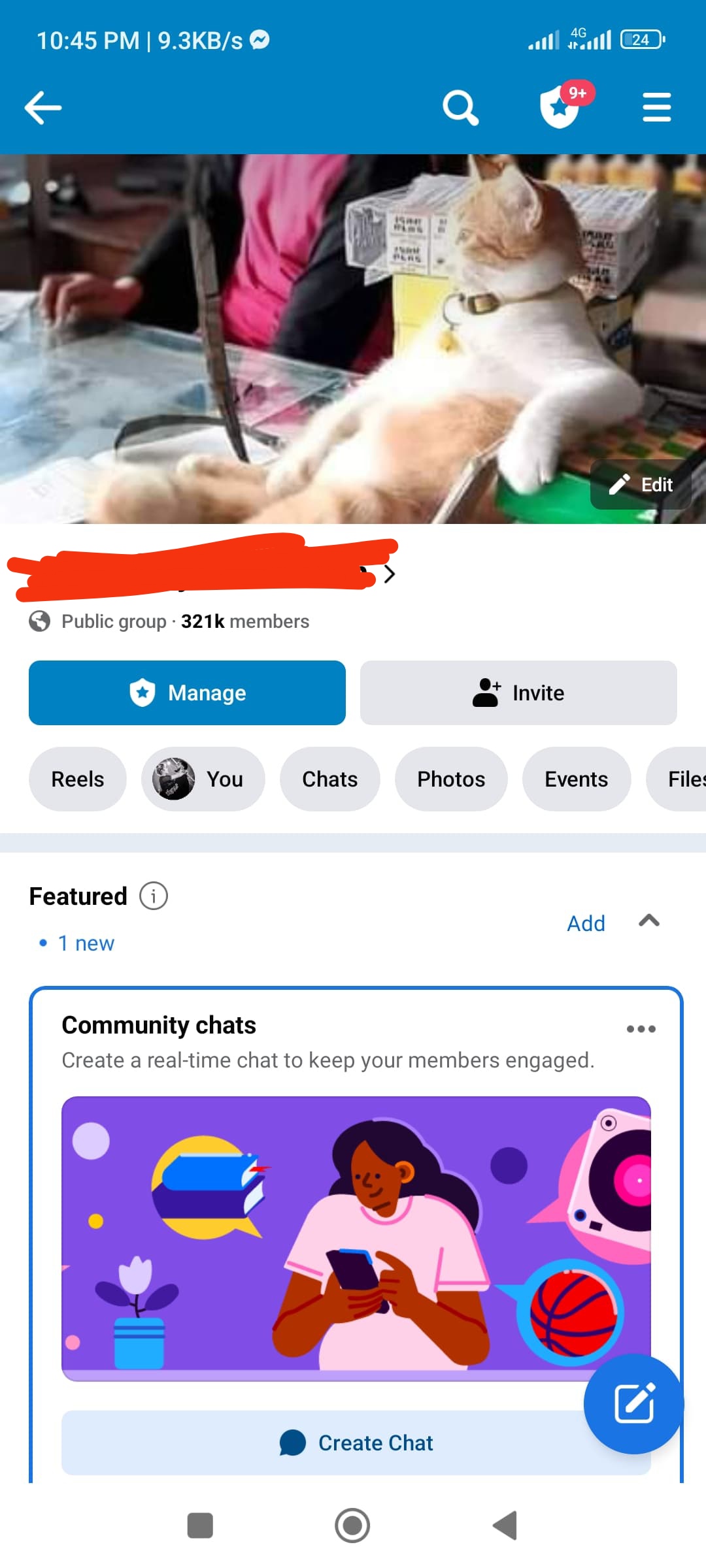The height and width of the screenshot is (1568, 706).
Task: Open the Events chip
Action: [577, 779]
